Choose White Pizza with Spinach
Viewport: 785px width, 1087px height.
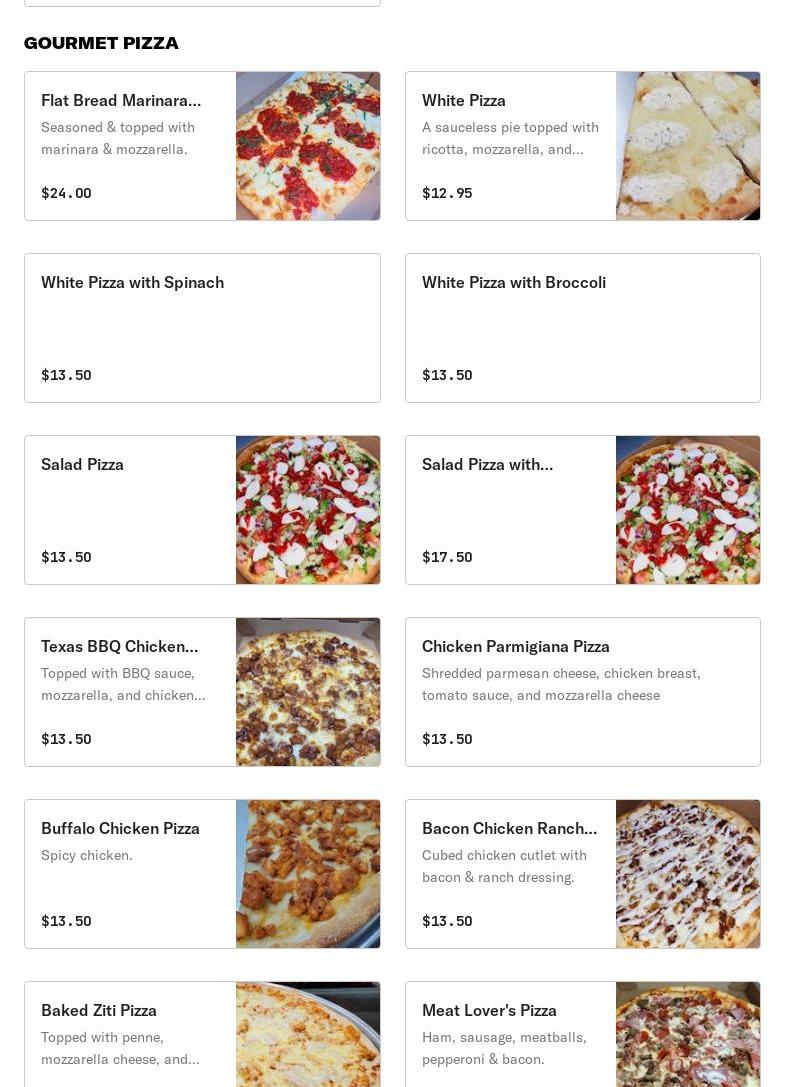point(202,328)
